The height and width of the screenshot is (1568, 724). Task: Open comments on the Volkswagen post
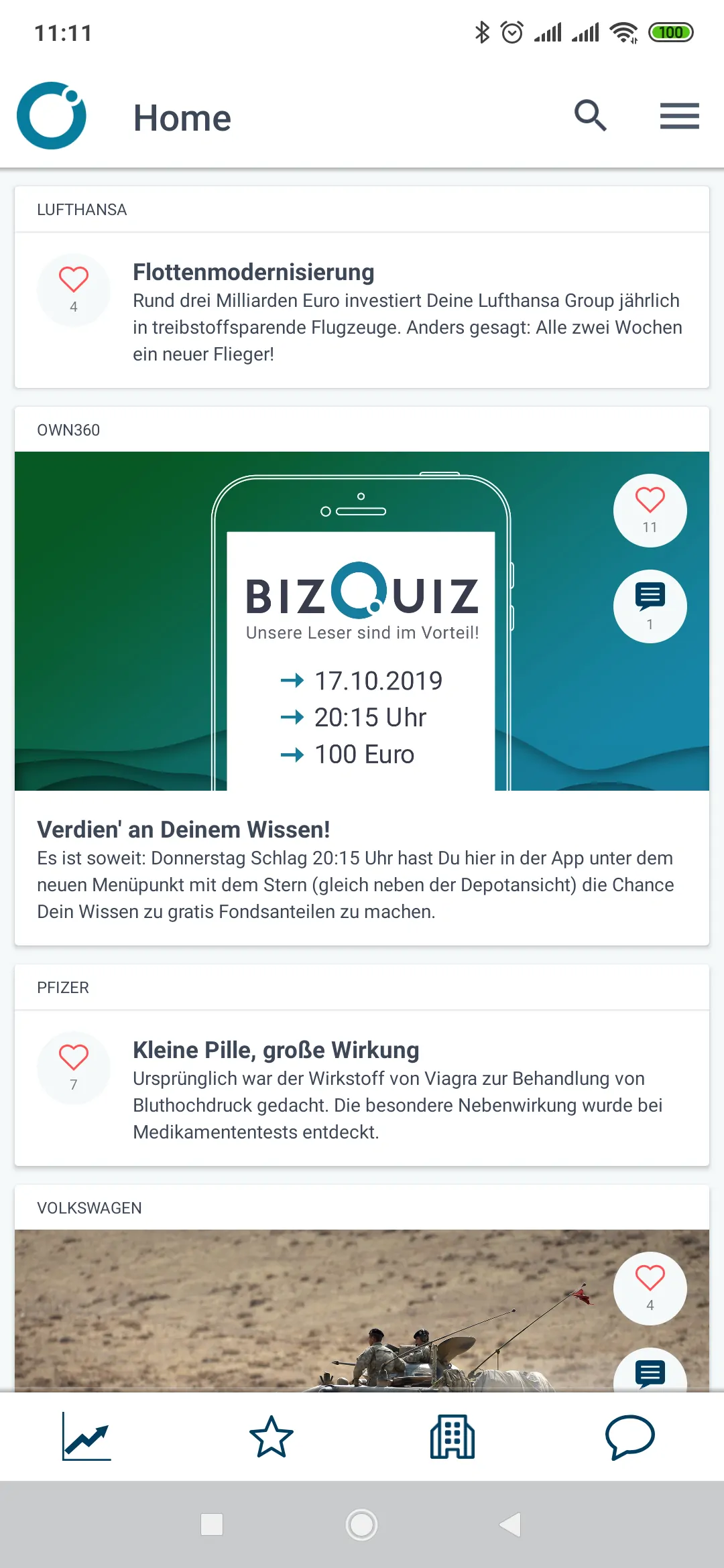click(650, 1371)
